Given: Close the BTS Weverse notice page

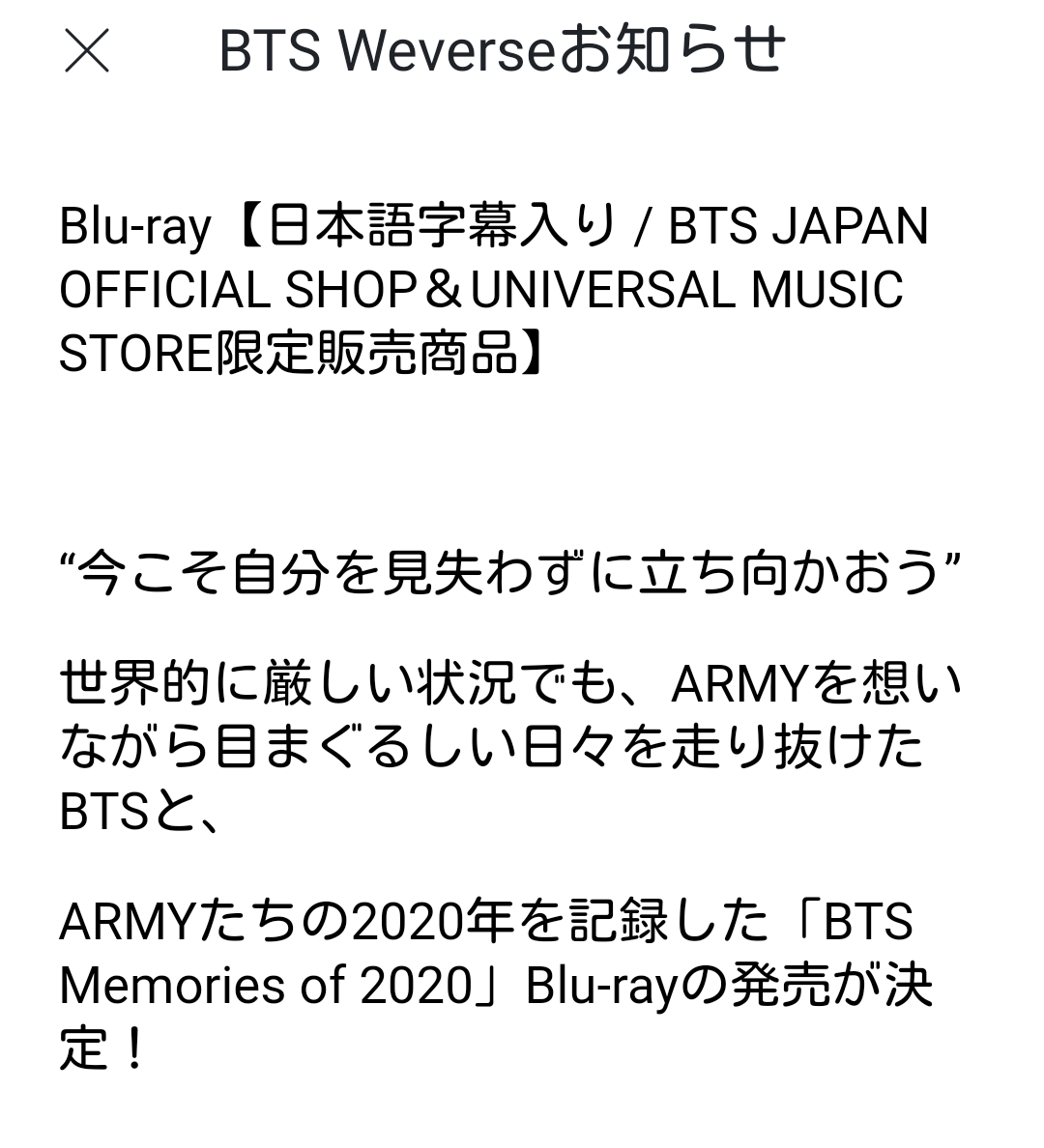Looking at the screenshot, I should [x=87, y=50].
